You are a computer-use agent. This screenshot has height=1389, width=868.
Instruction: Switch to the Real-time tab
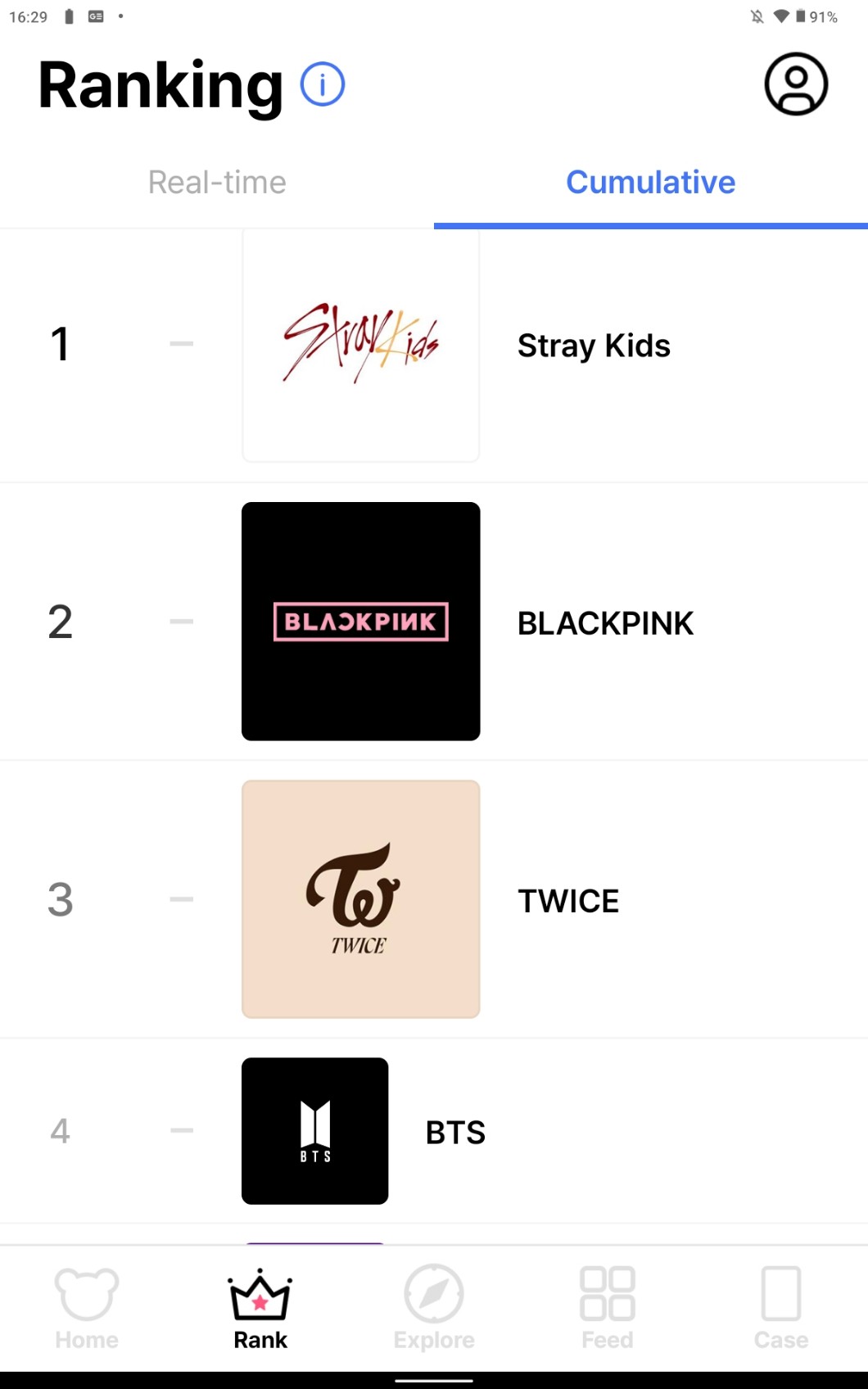click(x=217, y=183)
